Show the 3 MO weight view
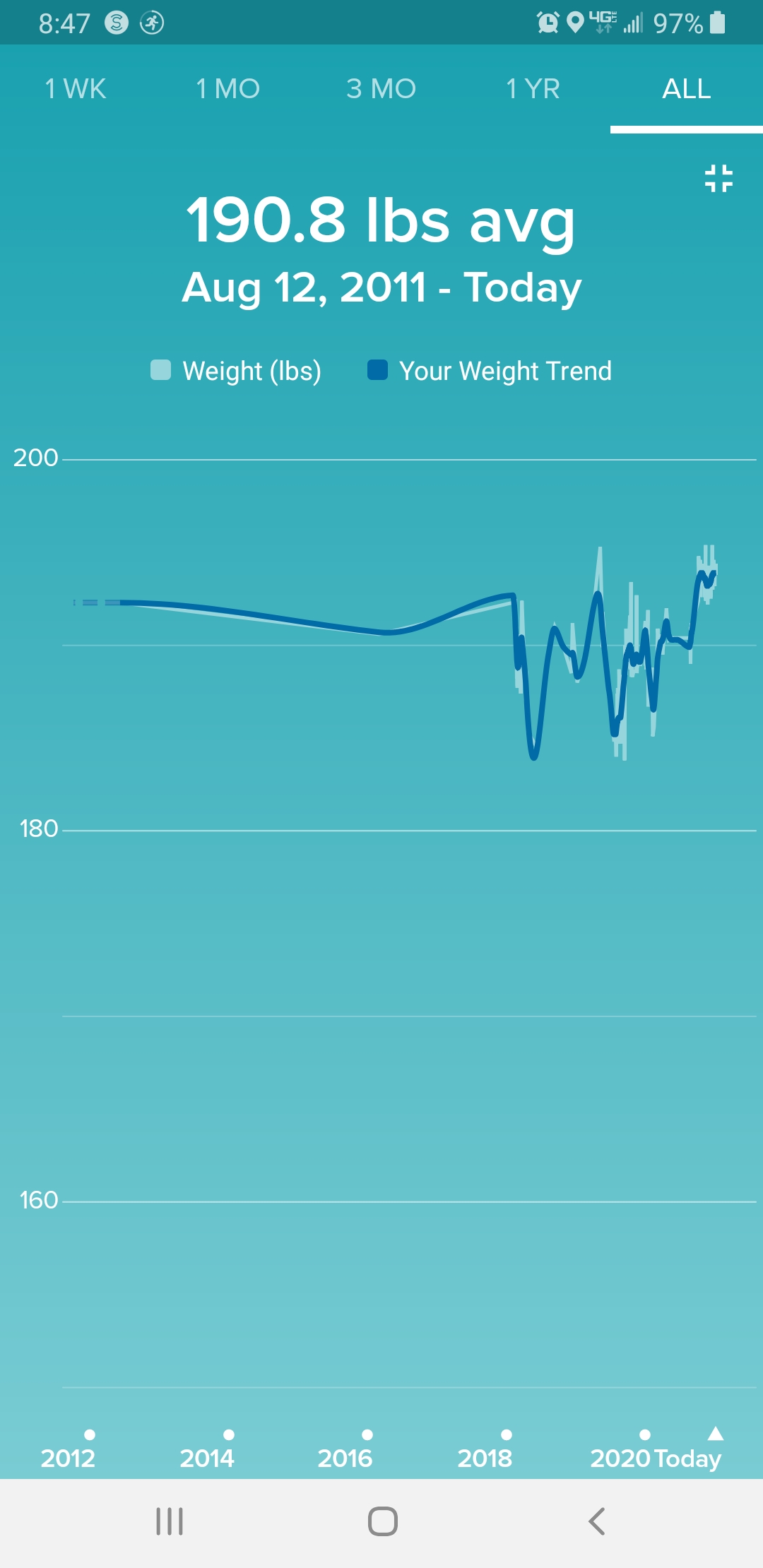The image size is (763, 1568). [381, 89]
